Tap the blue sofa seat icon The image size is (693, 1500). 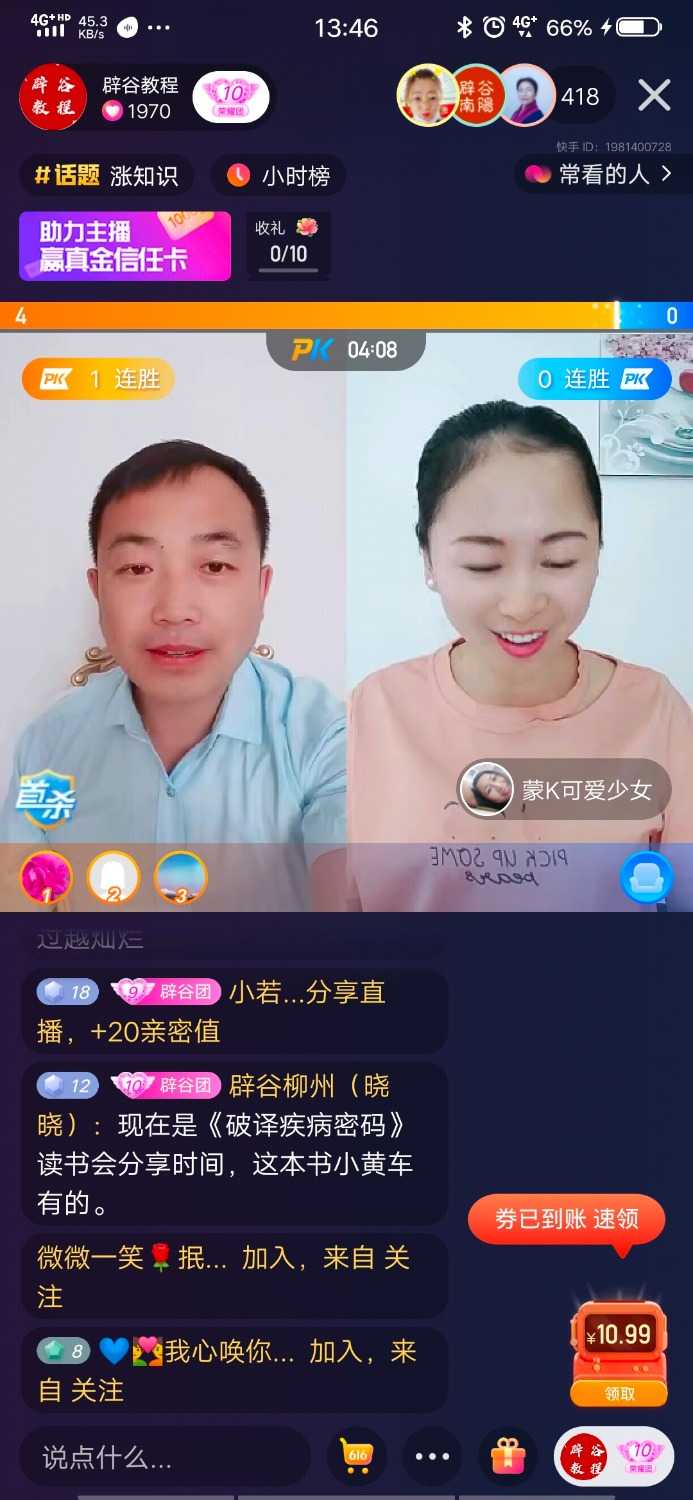(645, 876)
